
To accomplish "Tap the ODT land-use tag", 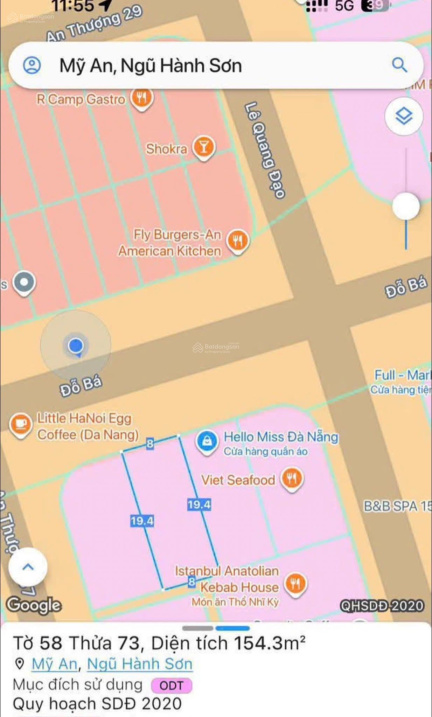I will coord(171,685).
